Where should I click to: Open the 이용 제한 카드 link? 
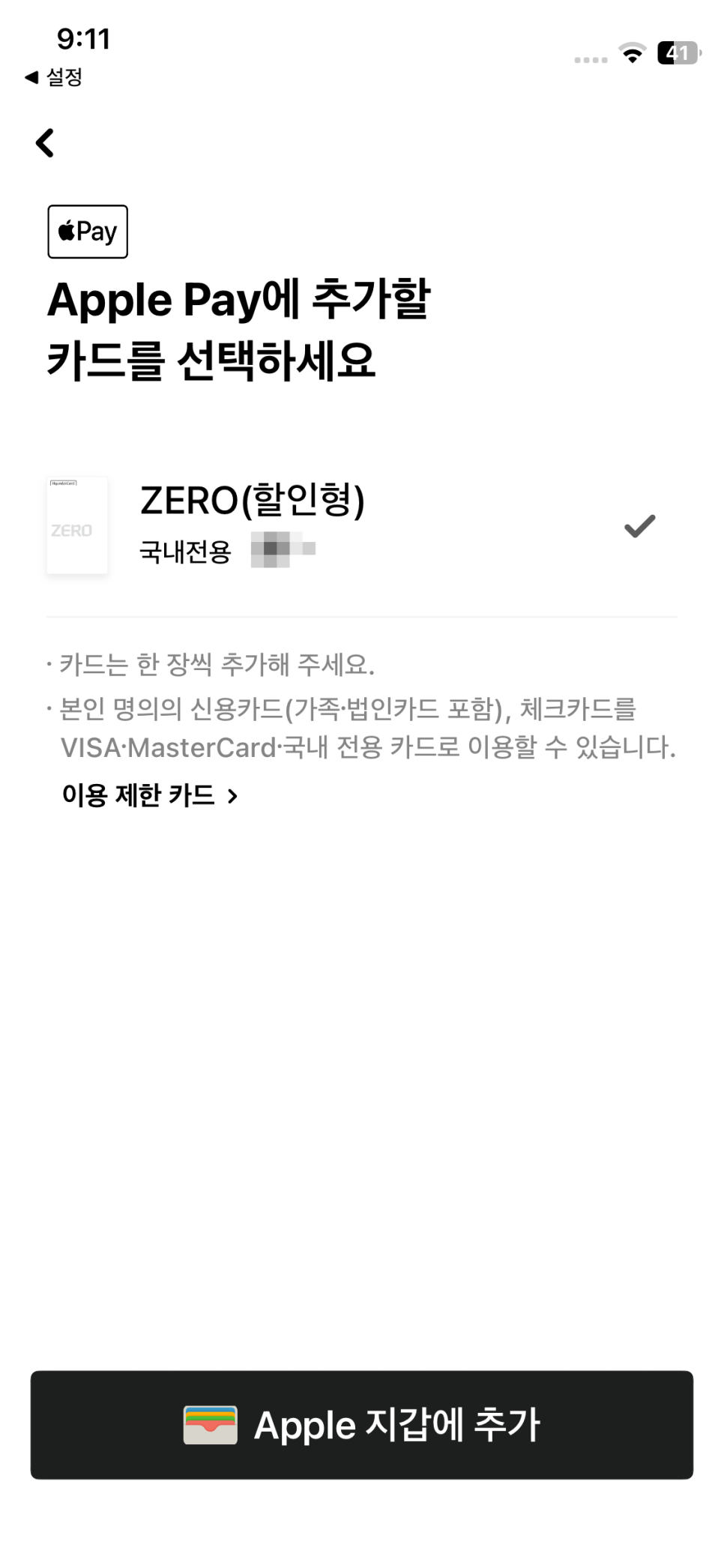(150, 795)
